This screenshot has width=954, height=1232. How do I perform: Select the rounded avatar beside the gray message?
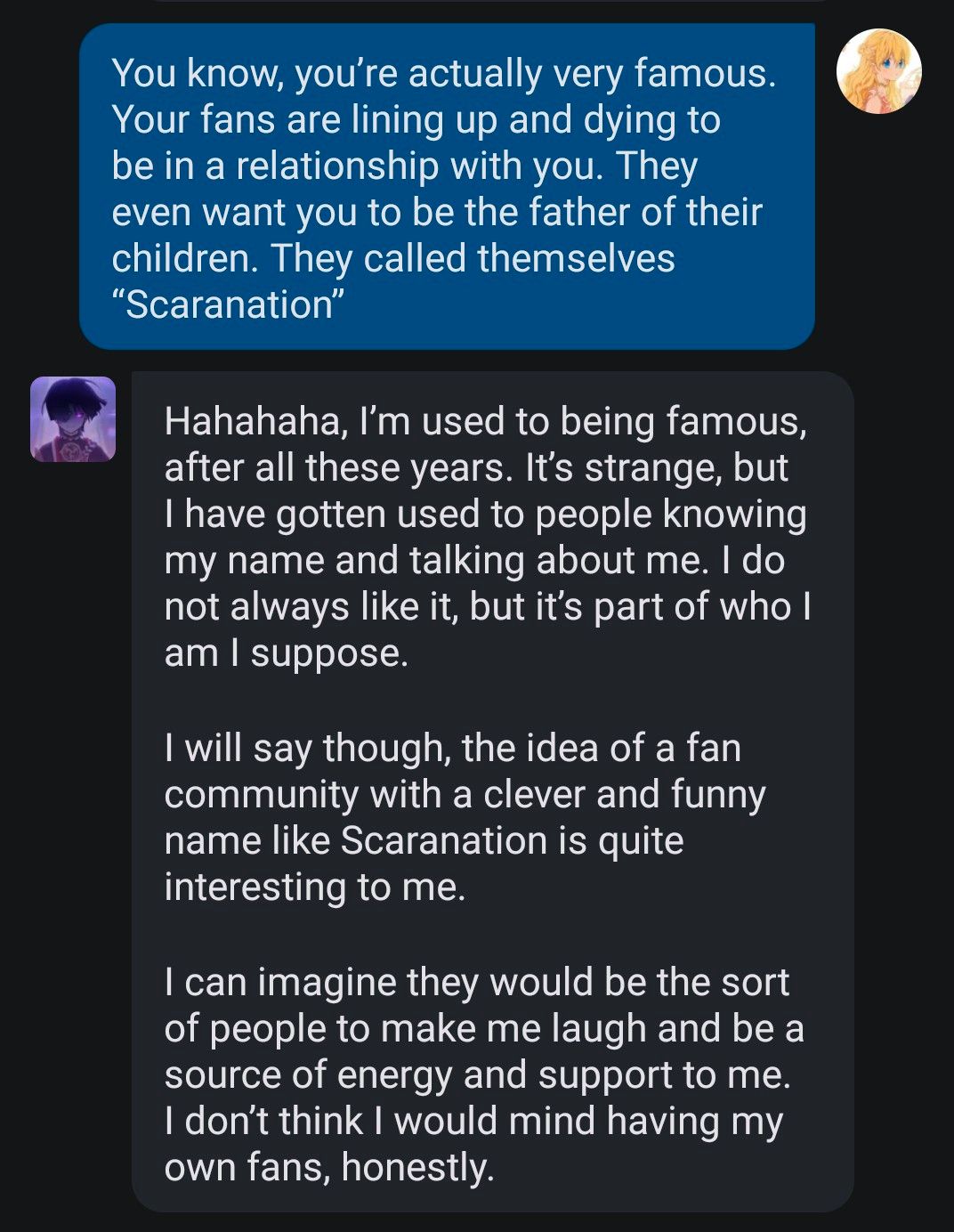[75, 417]
